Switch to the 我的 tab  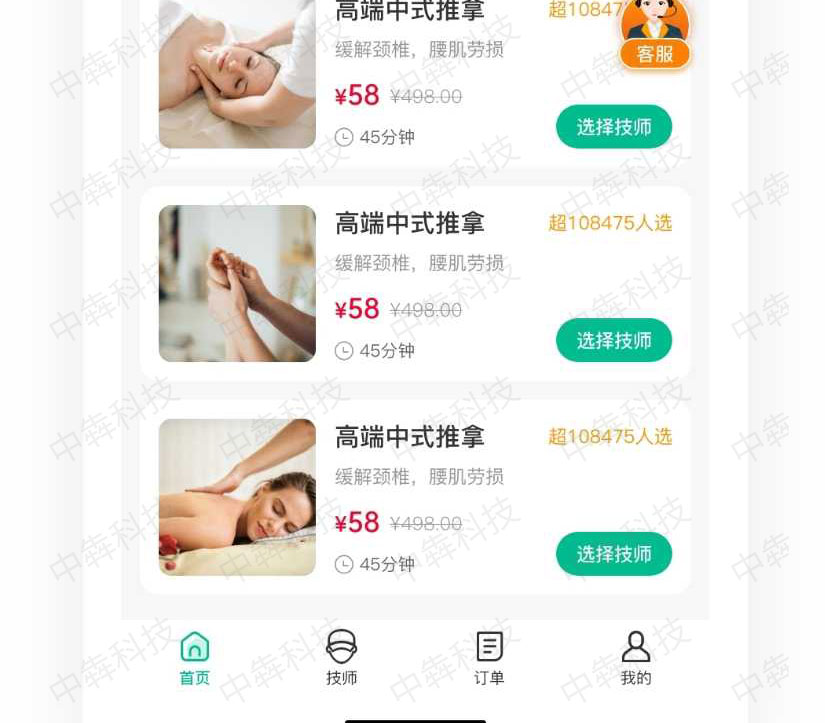[x=636, y=658]
